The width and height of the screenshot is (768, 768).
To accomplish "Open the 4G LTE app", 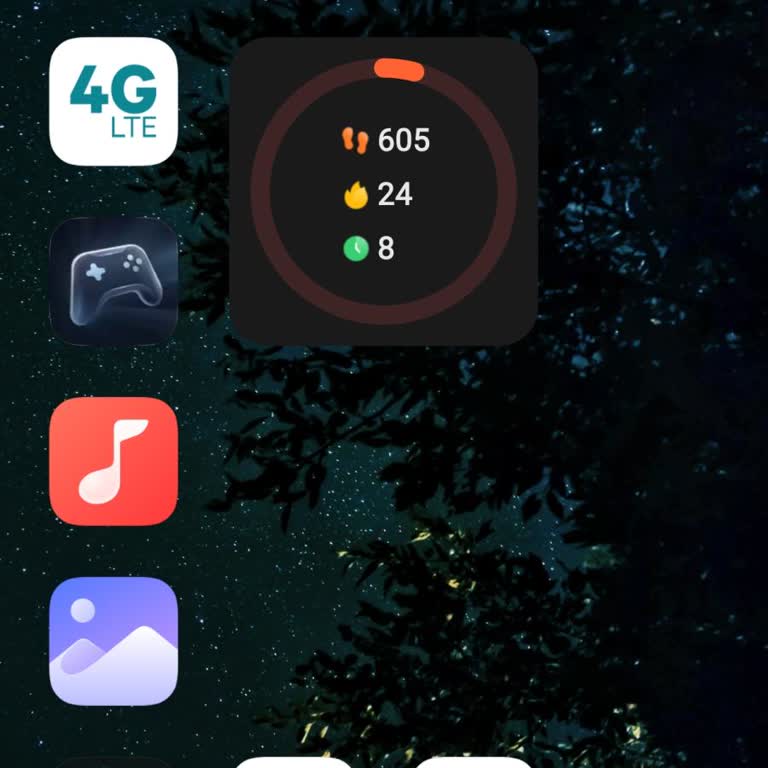I will pos(113,101).
